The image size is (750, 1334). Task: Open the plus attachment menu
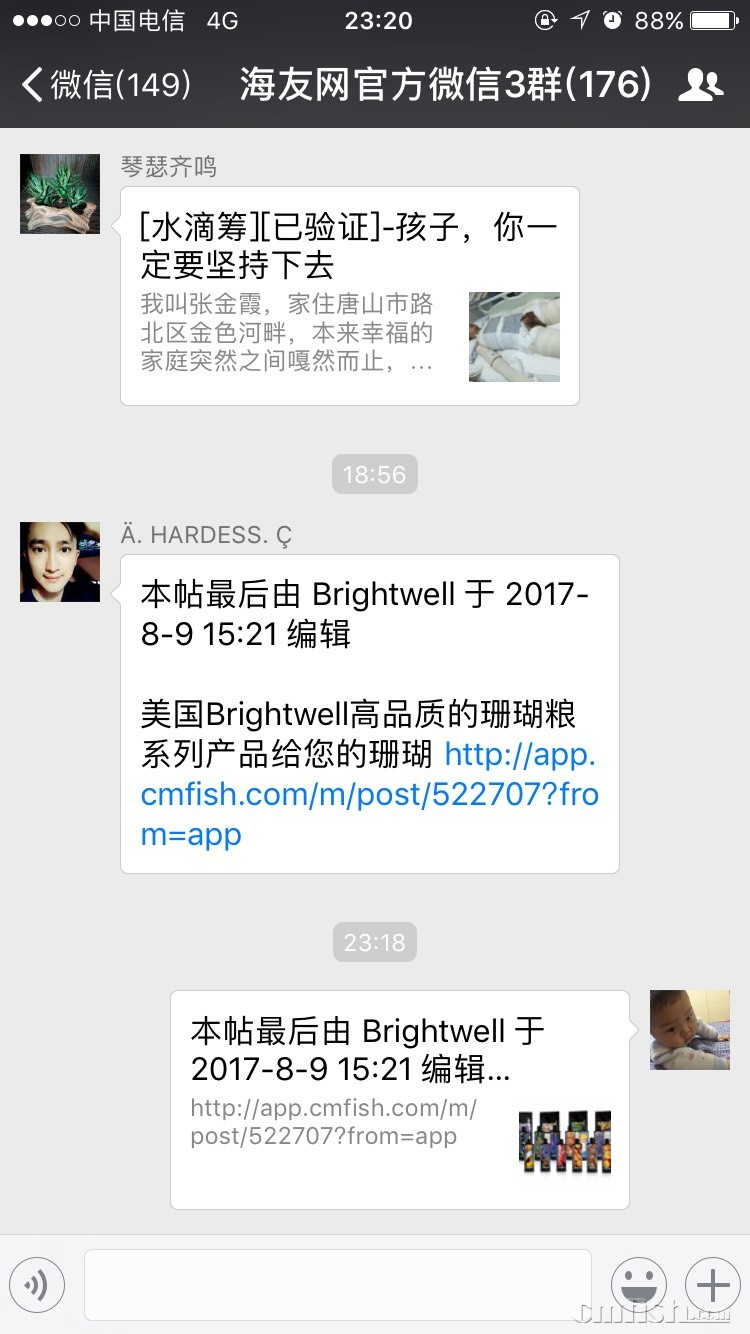[713, 1285]
